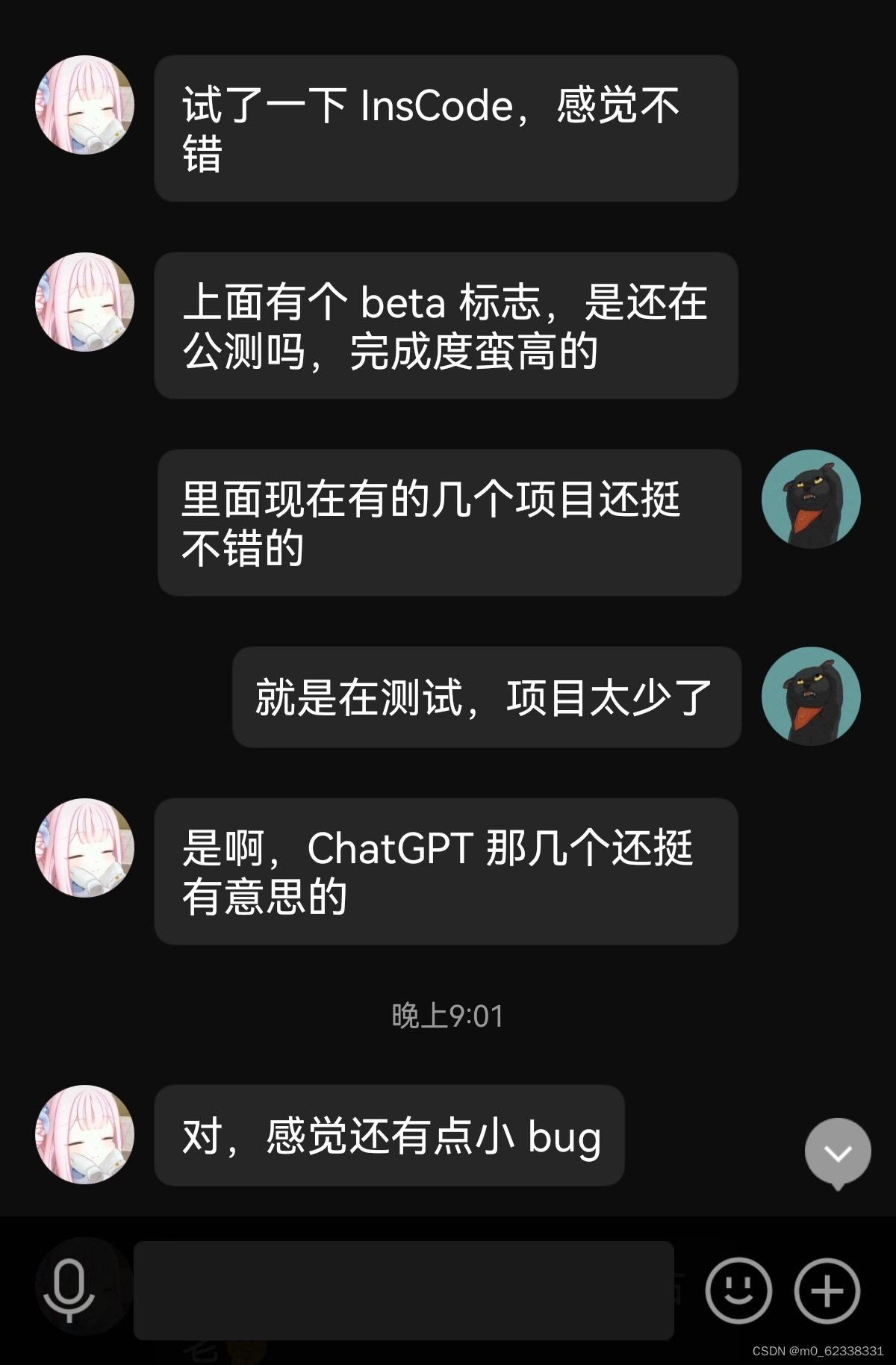Open pink avatar next to ChatGPT message

pyautogui.click(x=84, y=854)
